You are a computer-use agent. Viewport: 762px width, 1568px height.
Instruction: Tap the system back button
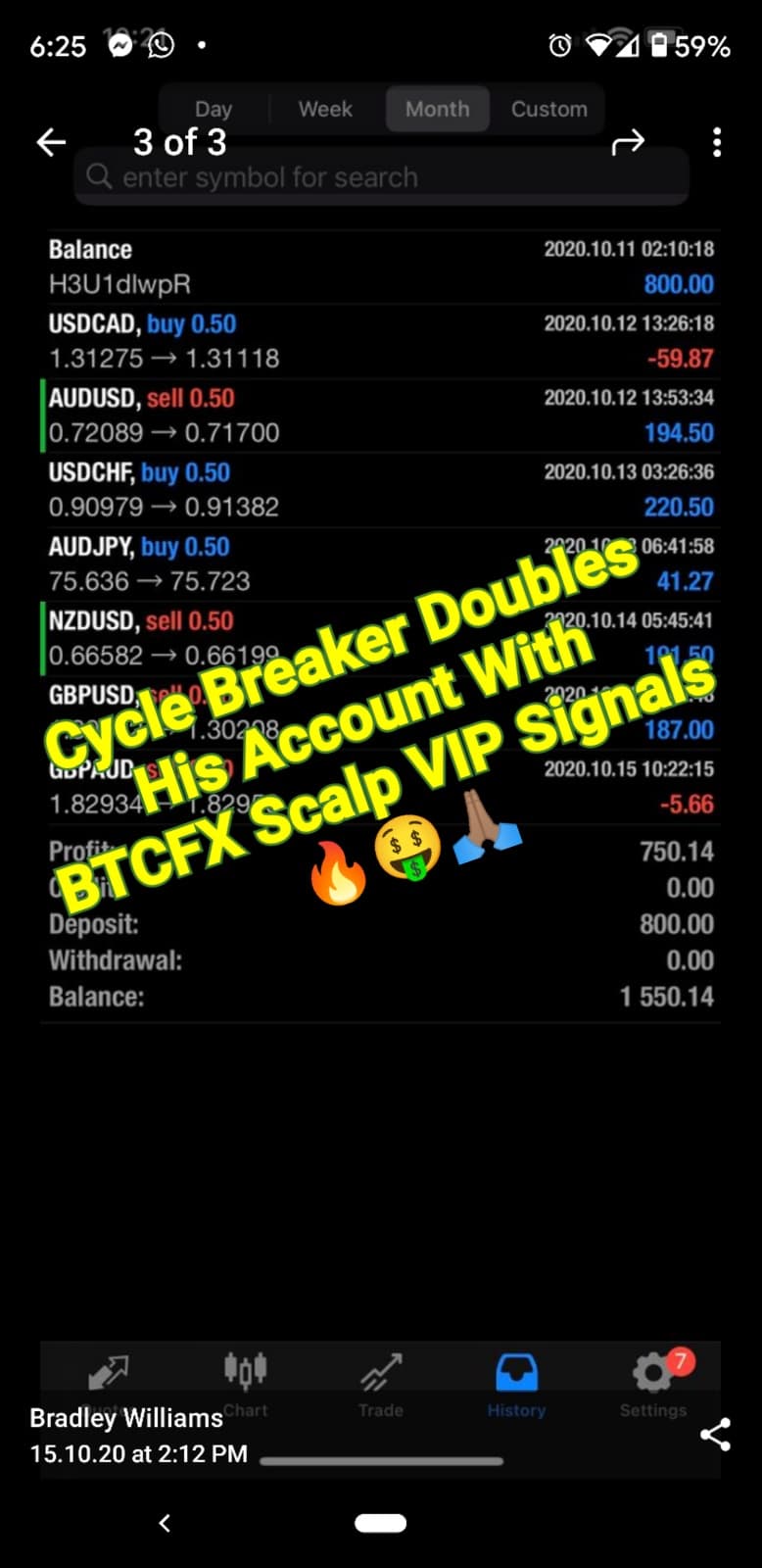(165, 1522)
